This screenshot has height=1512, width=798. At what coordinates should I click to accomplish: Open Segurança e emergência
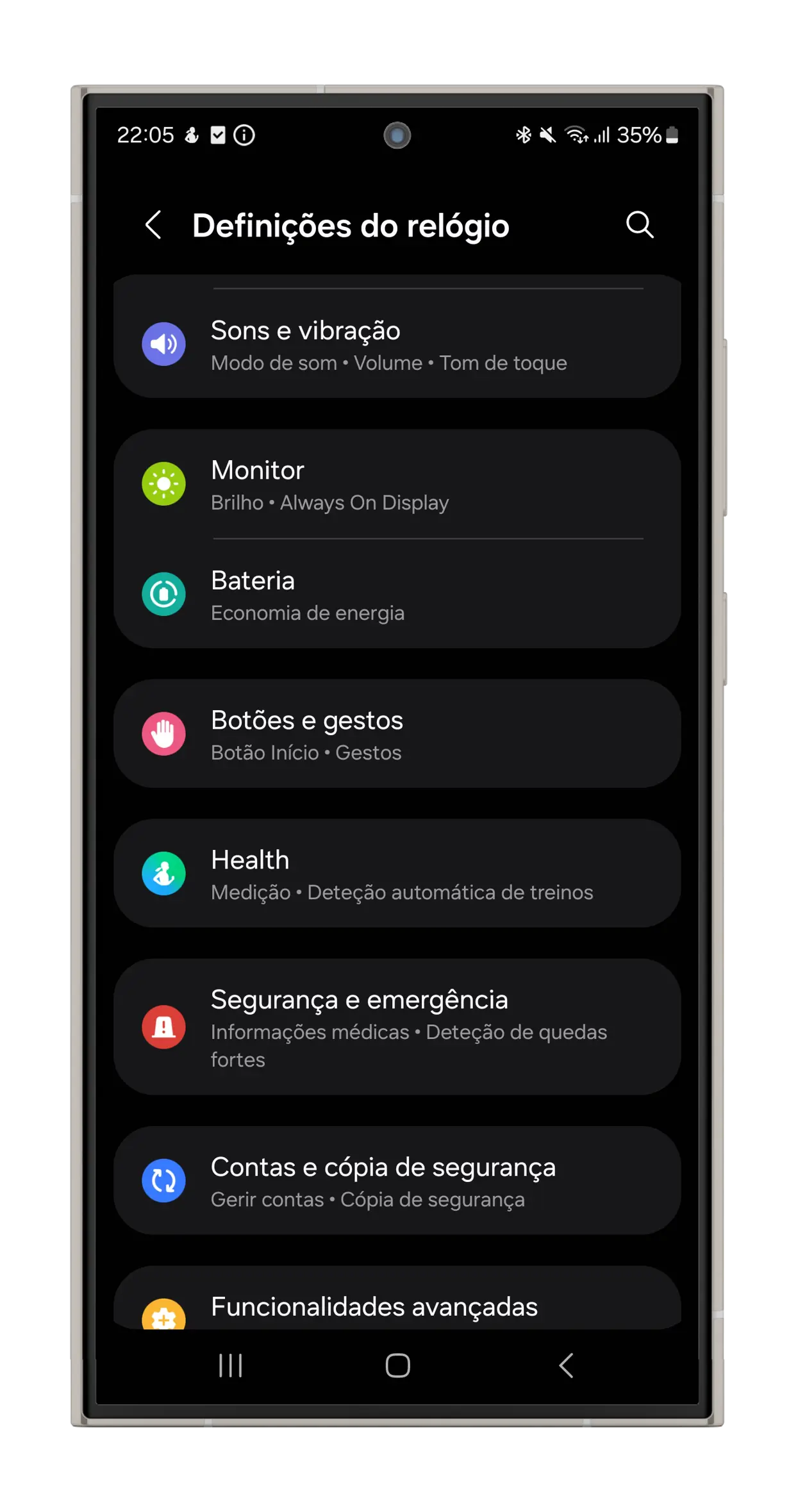click(x=397, y=1027)
